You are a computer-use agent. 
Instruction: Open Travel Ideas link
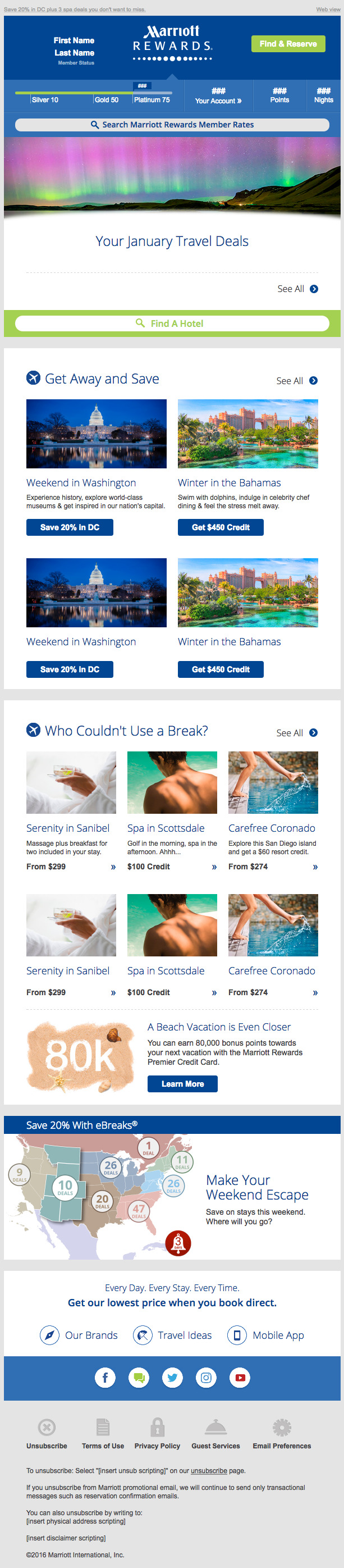(x=173, y=1335)
